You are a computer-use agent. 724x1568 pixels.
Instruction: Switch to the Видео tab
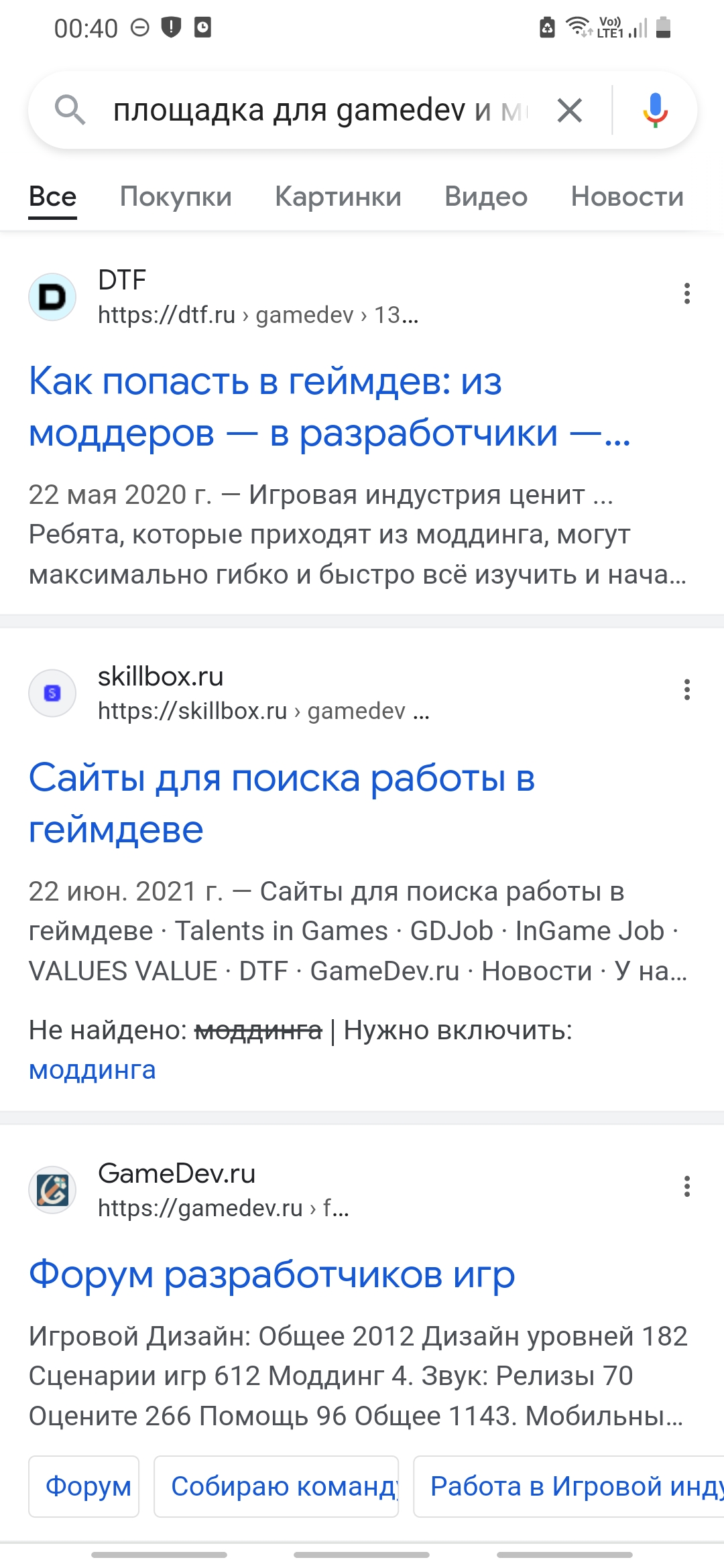coord(486,197)
